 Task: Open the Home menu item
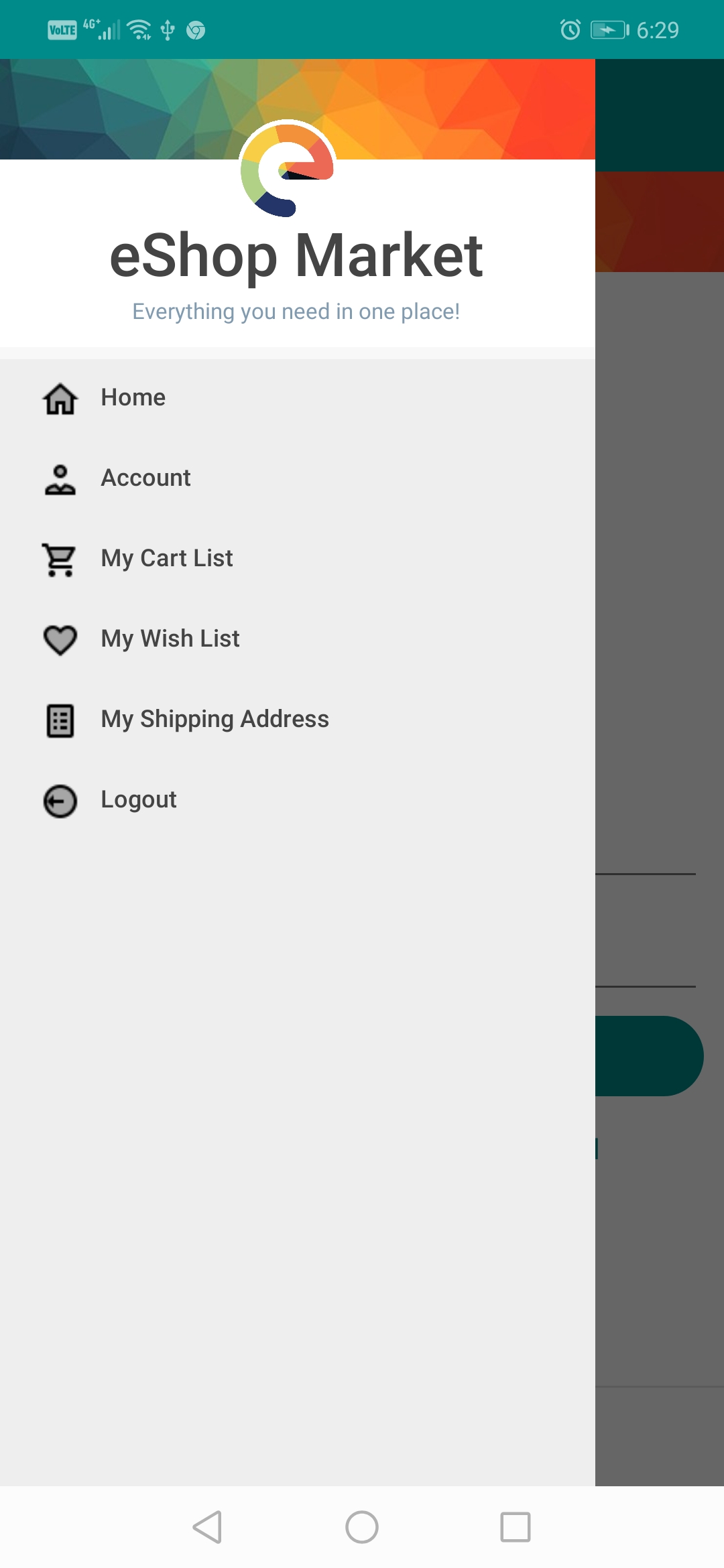click(x=133, y=398)
